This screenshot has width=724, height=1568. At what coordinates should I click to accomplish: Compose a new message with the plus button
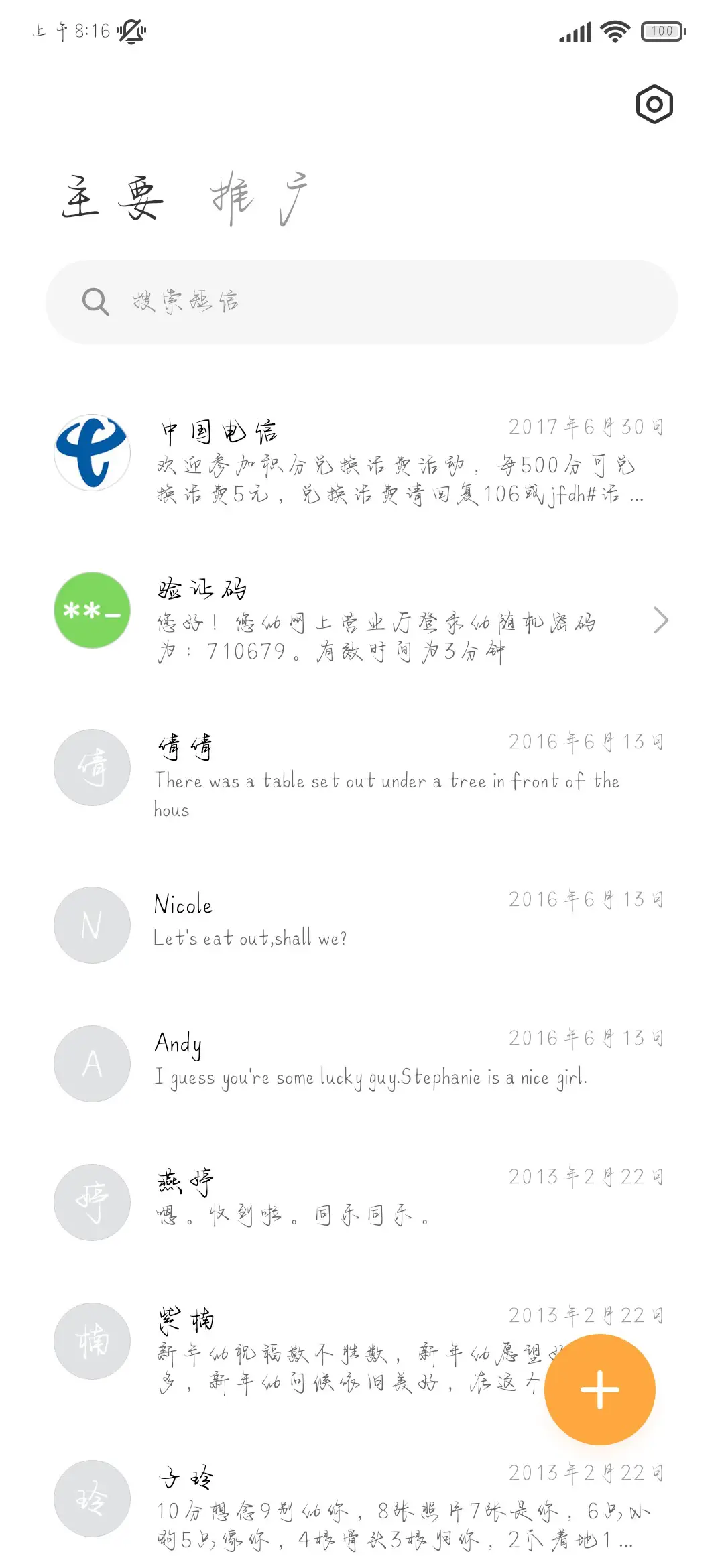coord(600,1390)
